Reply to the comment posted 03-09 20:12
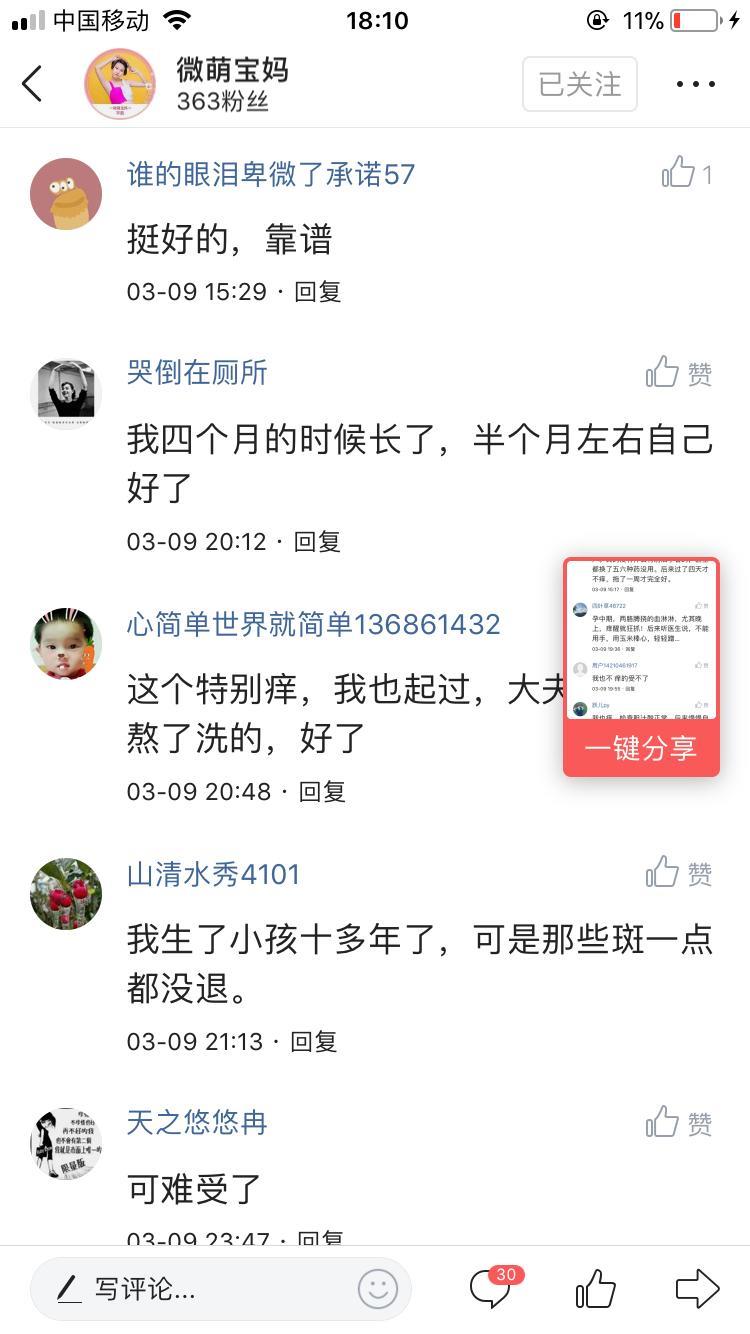750x1334 pixels. coord(318,542)
